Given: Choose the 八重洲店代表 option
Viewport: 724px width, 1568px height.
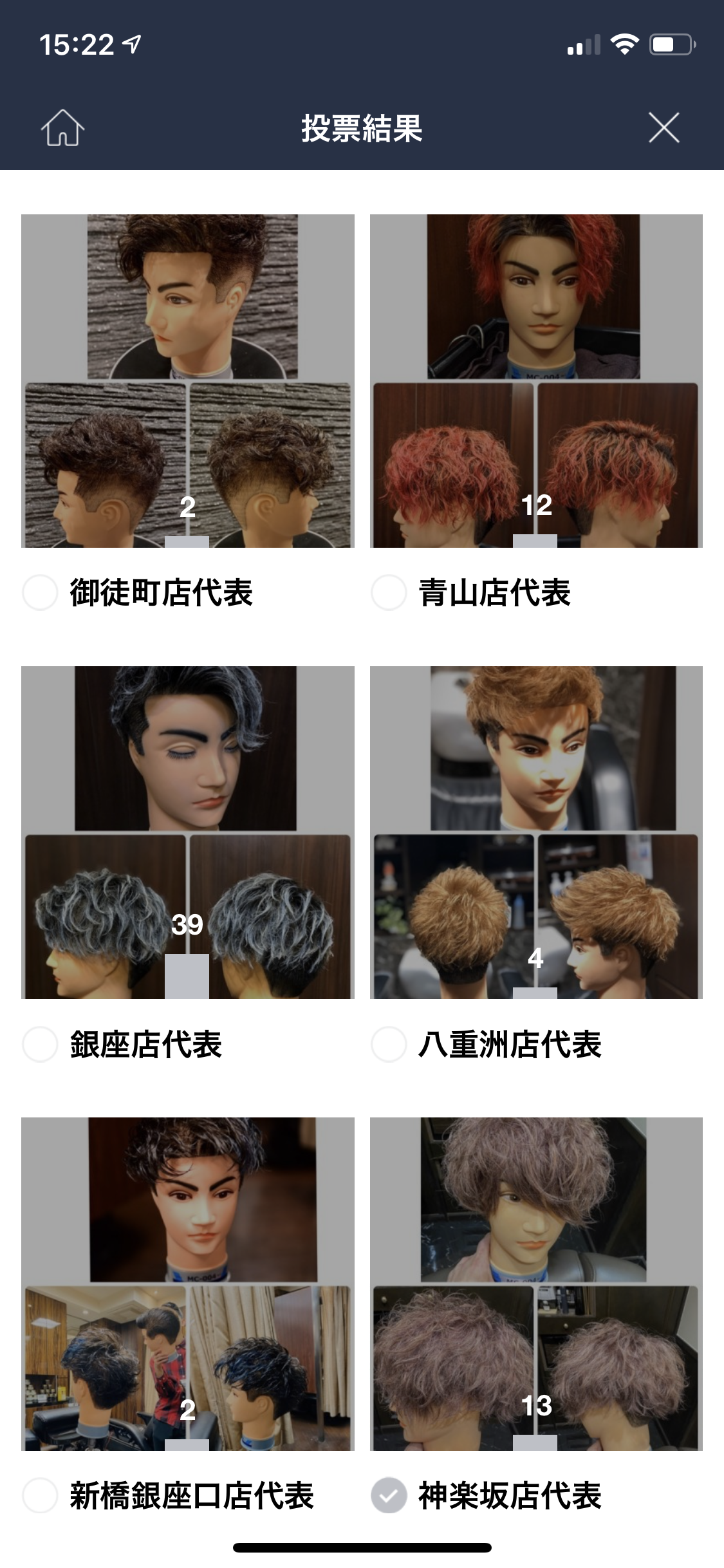Looking at the screenshot, I should click(389, 1044).
